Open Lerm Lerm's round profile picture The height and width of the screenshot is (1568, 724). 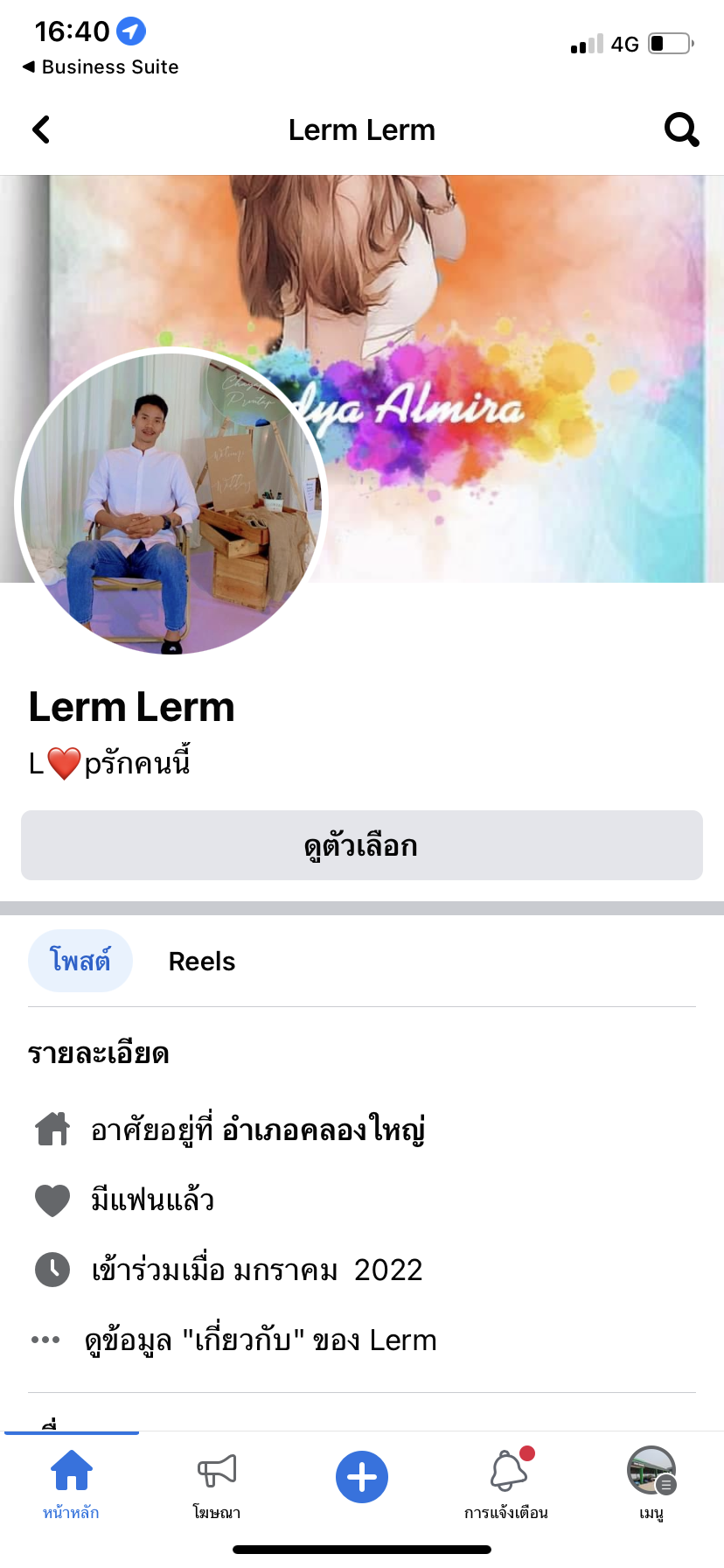[x=171, y=501]
